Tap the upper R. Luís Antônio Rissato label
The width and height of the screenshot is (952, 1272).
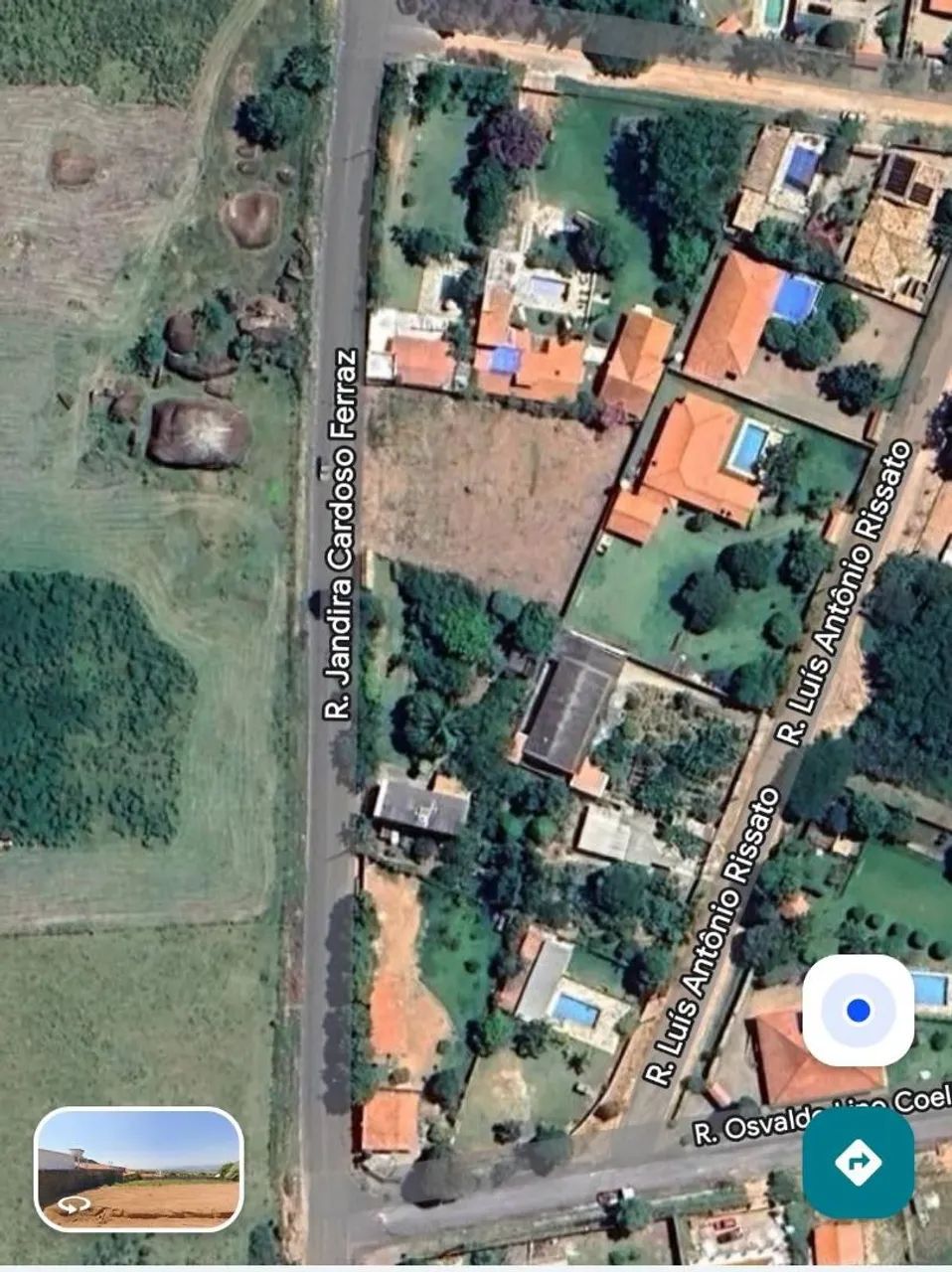pyautogui.click(x=847, y=586)
